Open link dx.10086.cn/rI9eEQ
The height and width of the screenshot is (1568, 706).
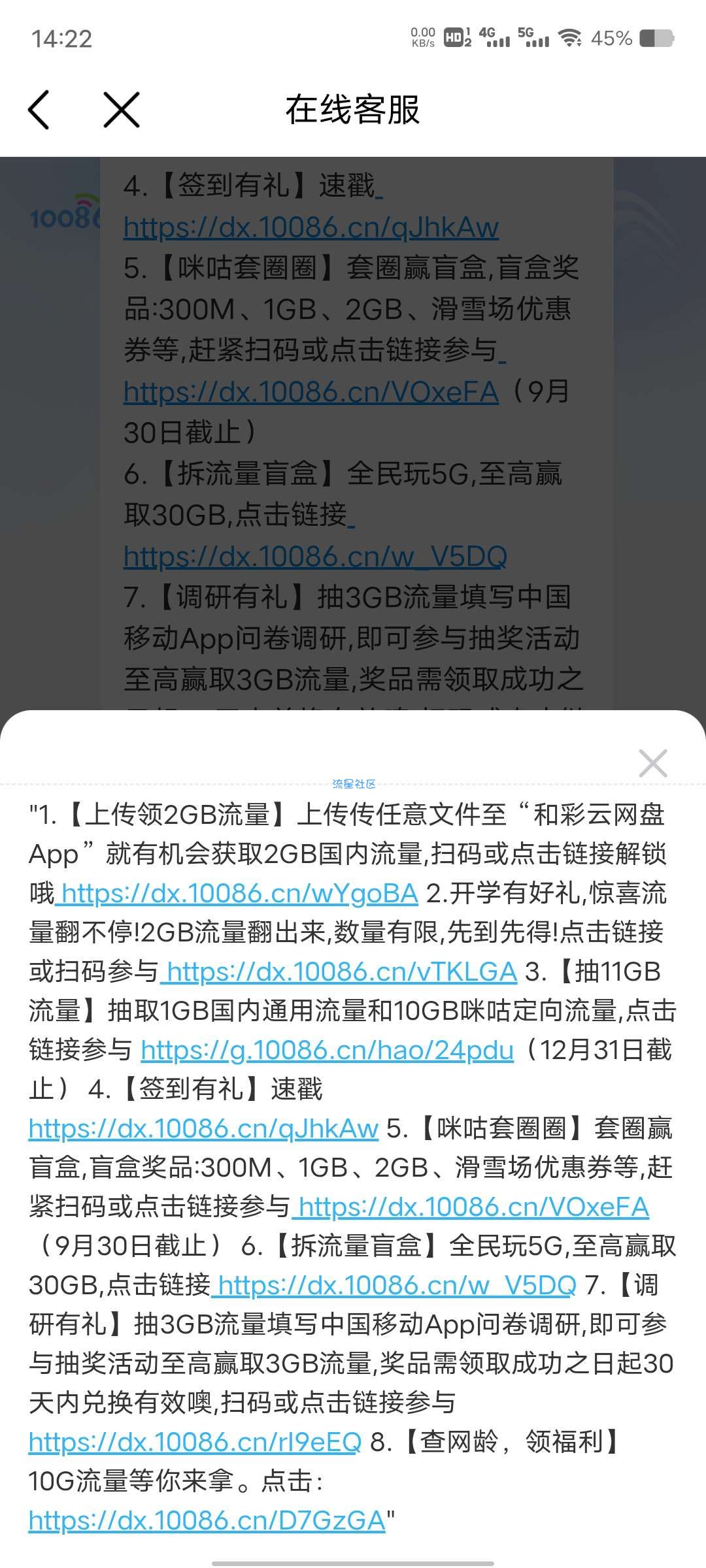tap(195, 1442)
